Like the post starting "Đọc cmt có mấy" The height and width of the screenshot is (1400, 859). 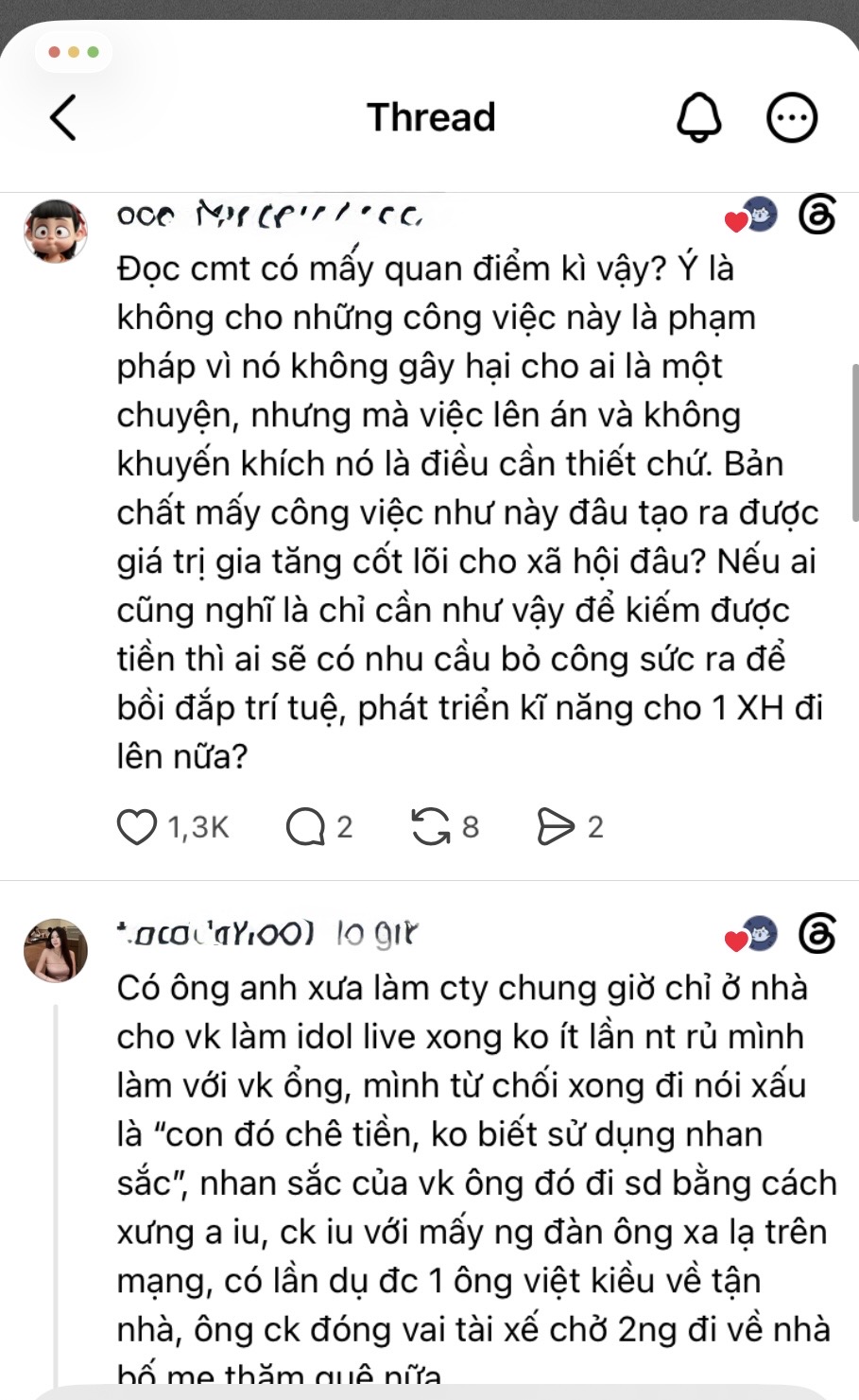137,827
